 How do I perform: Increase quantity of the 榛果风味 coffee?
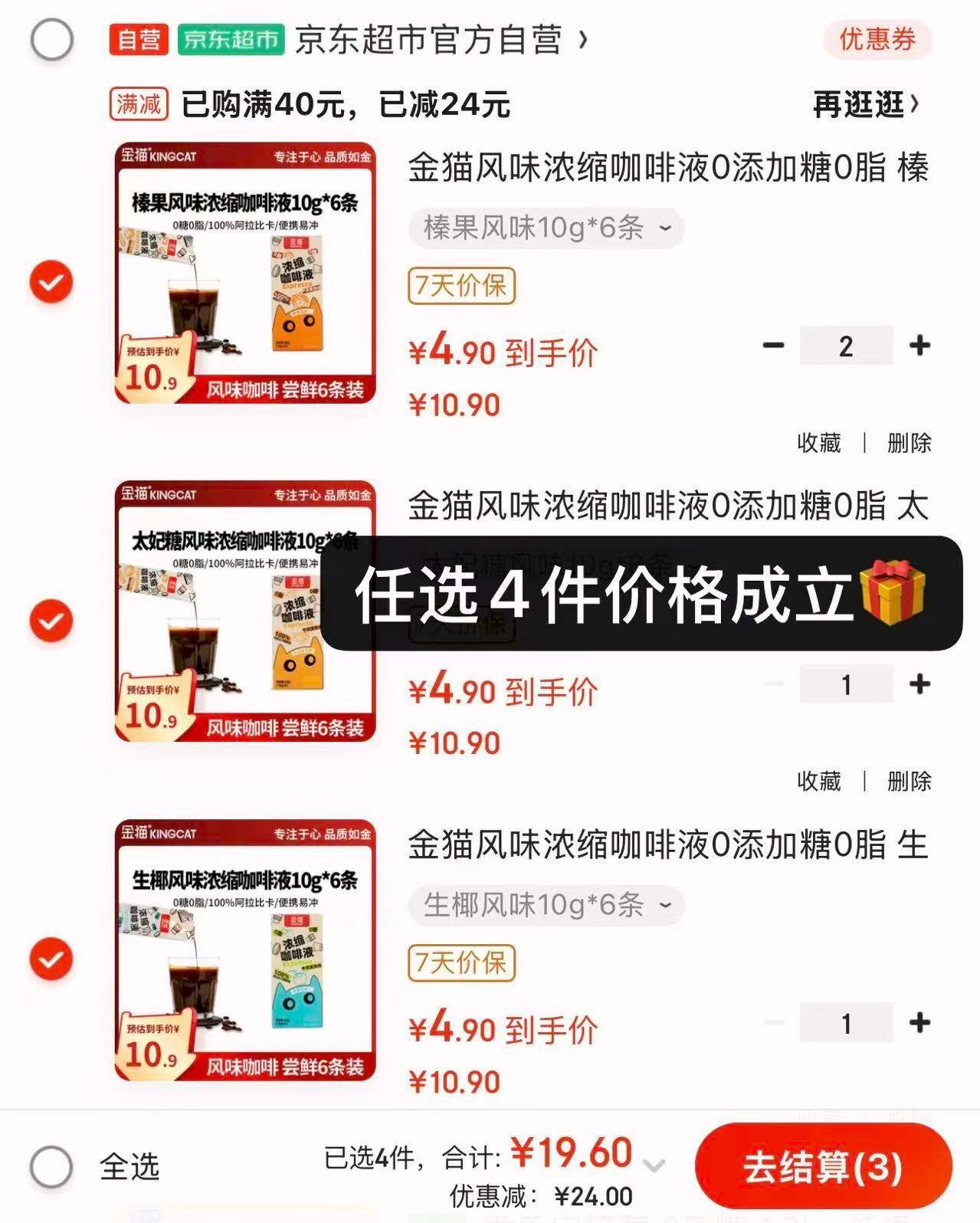pos(919,346)
